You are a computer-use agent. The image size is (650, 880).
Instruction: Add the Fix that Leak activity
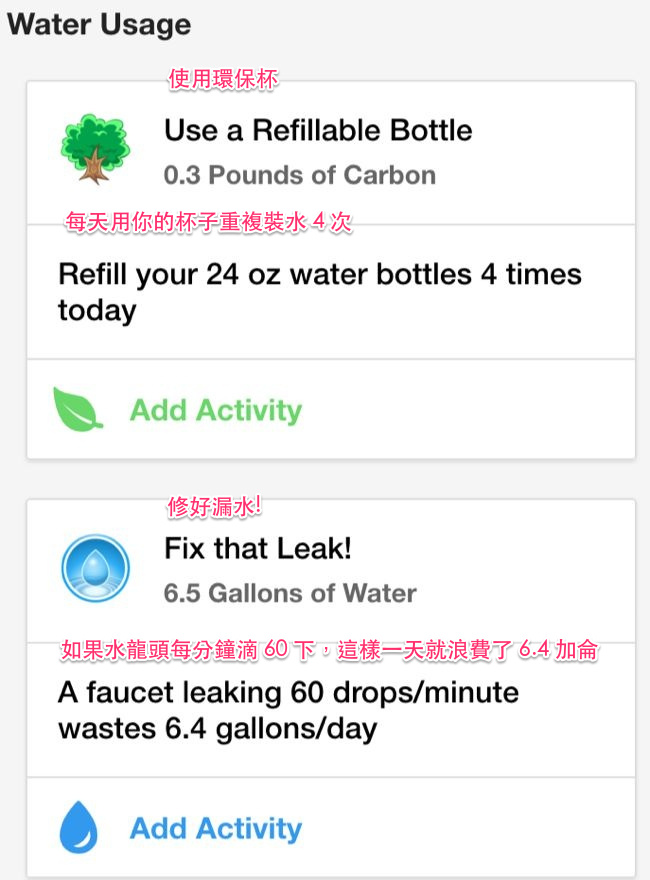(x=215, y=829)
